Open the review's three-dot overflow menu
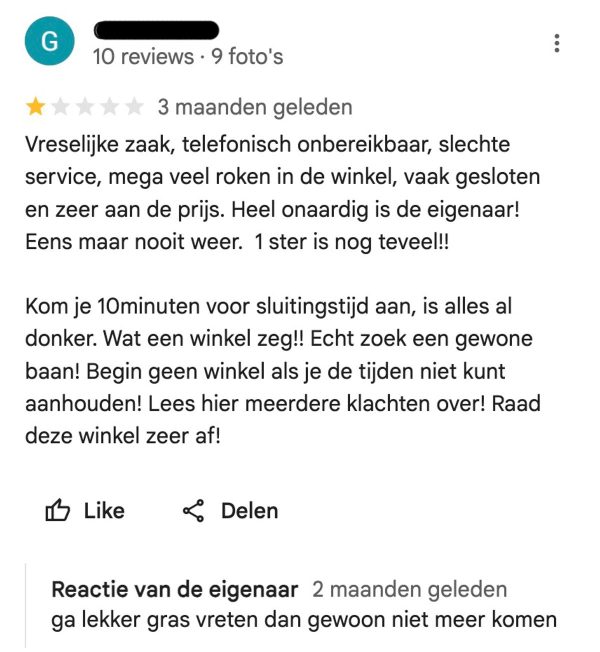This screenshot has width=600, height=652. [557, 43]
